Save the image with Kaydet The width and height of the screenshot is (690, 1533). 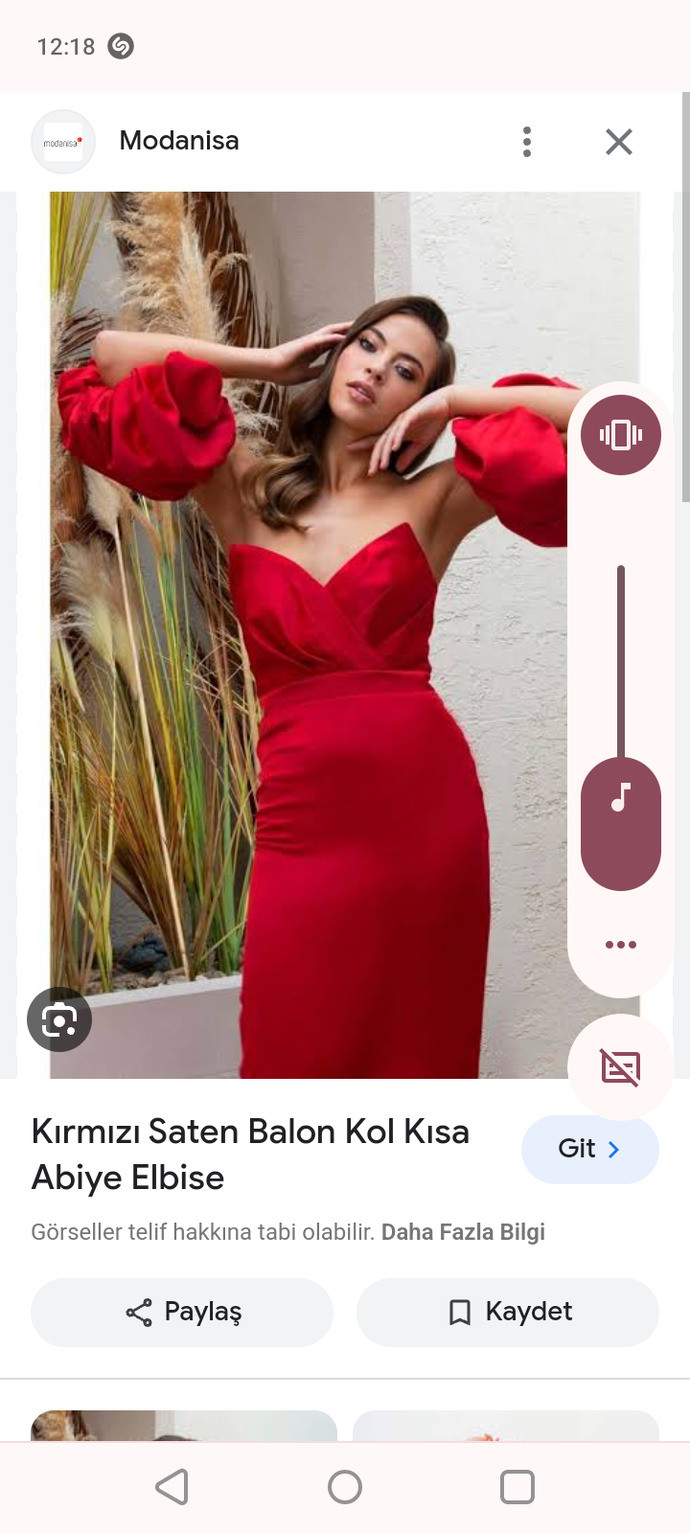pos(508,1312)
